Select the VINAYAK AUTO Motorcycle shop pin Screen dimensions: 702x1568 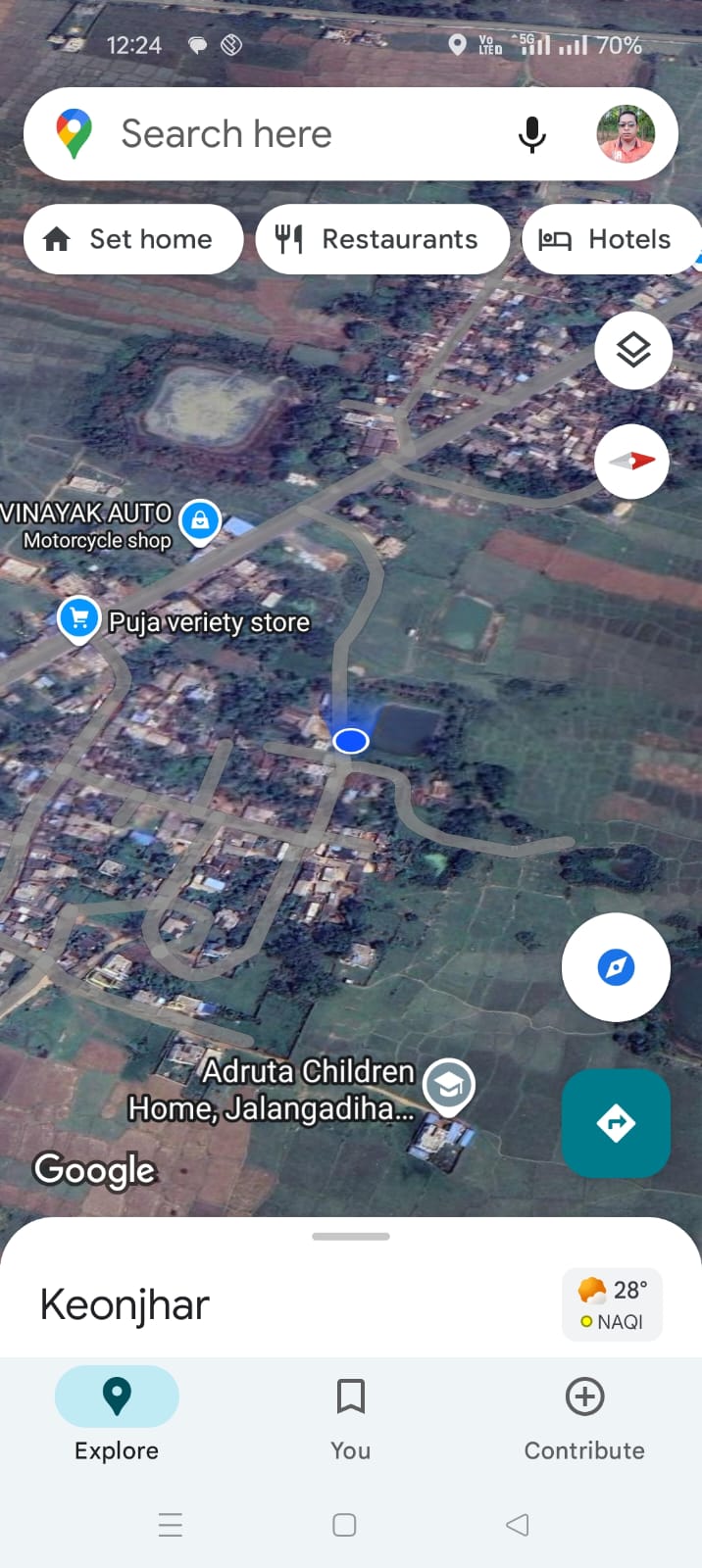tap(200, 520)
